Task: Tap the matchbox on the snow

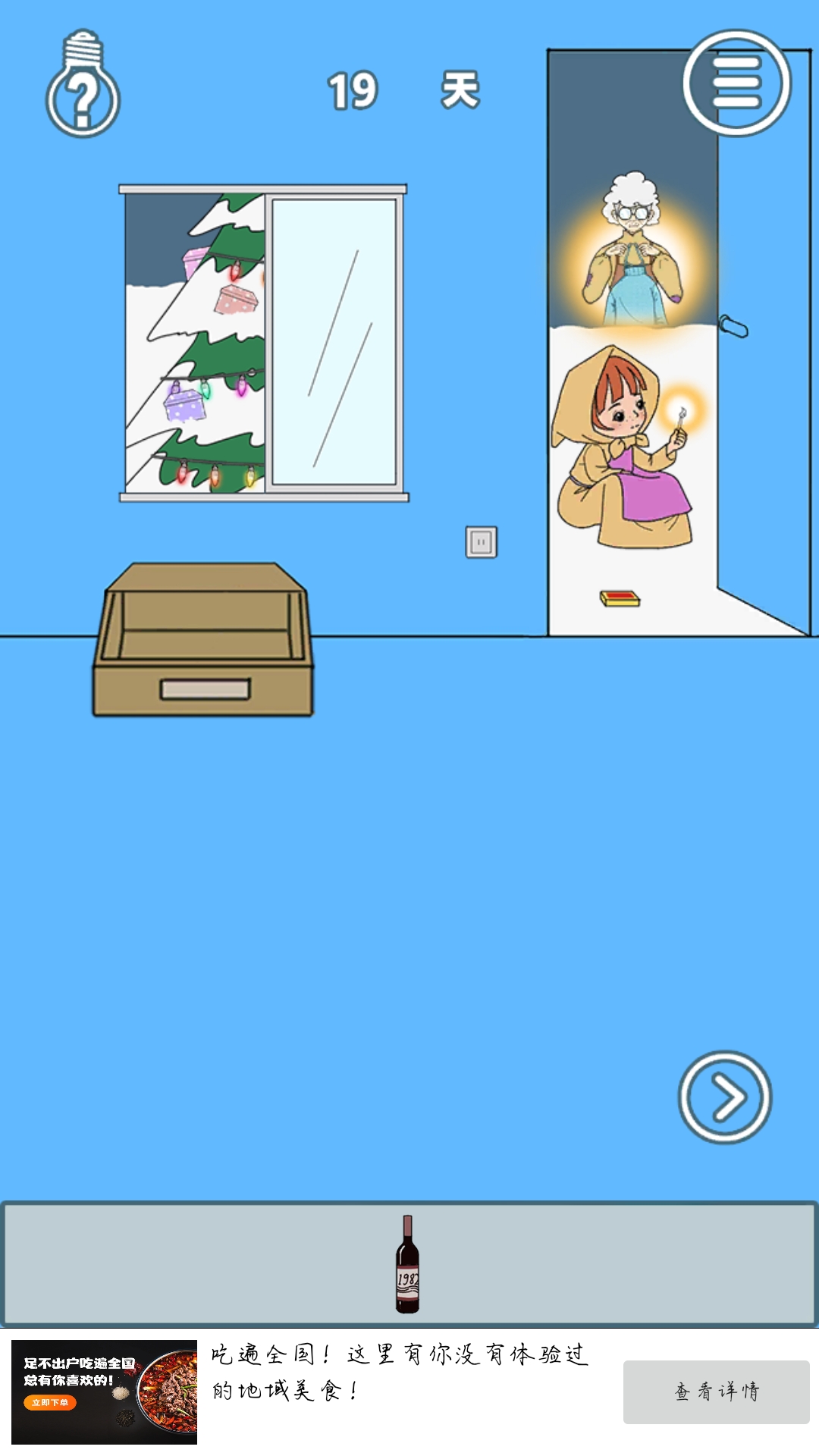Action: [x=620, y=599]
